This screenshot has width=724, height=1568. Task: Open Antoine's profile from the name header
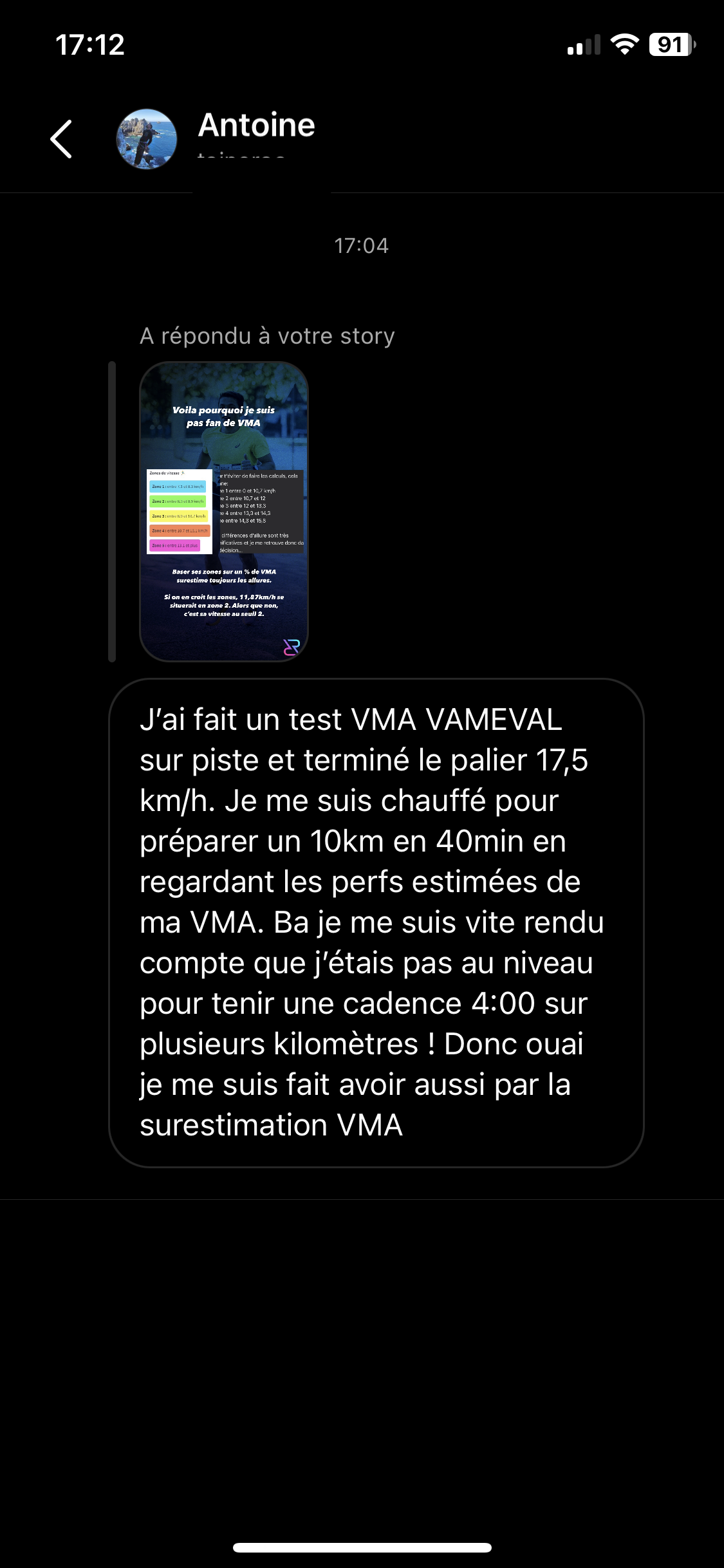[x=256, y=126]
